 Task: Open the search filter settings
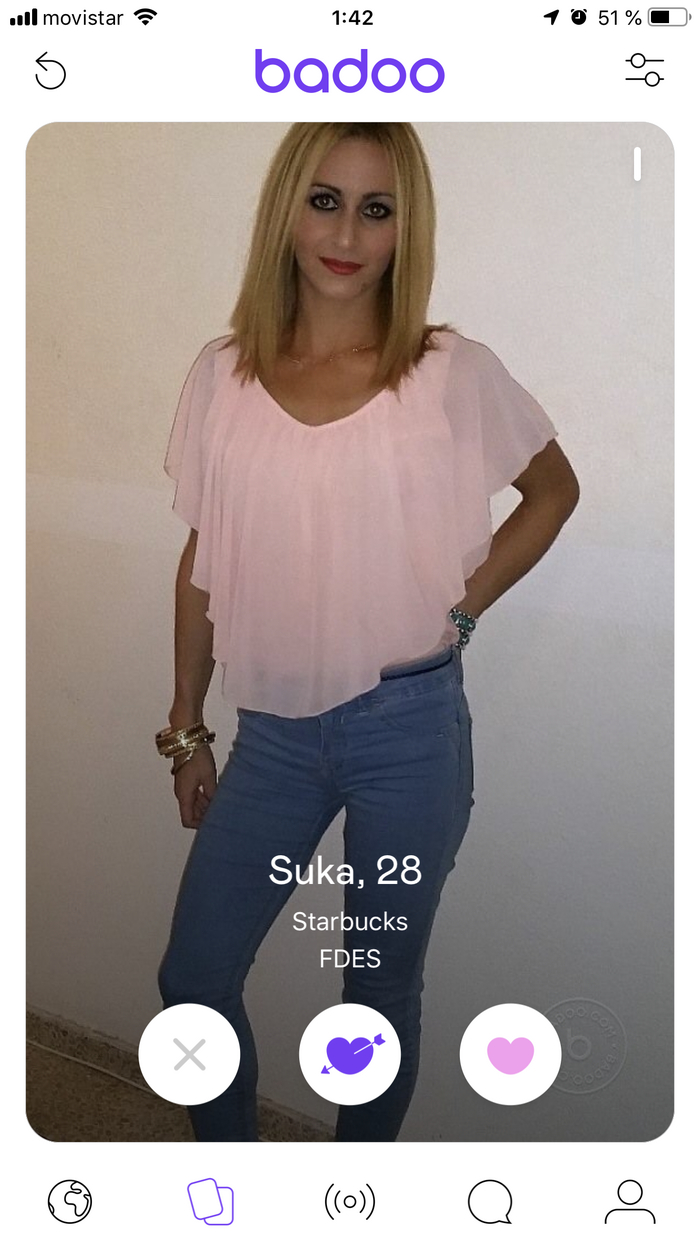(x=644, y=70)
